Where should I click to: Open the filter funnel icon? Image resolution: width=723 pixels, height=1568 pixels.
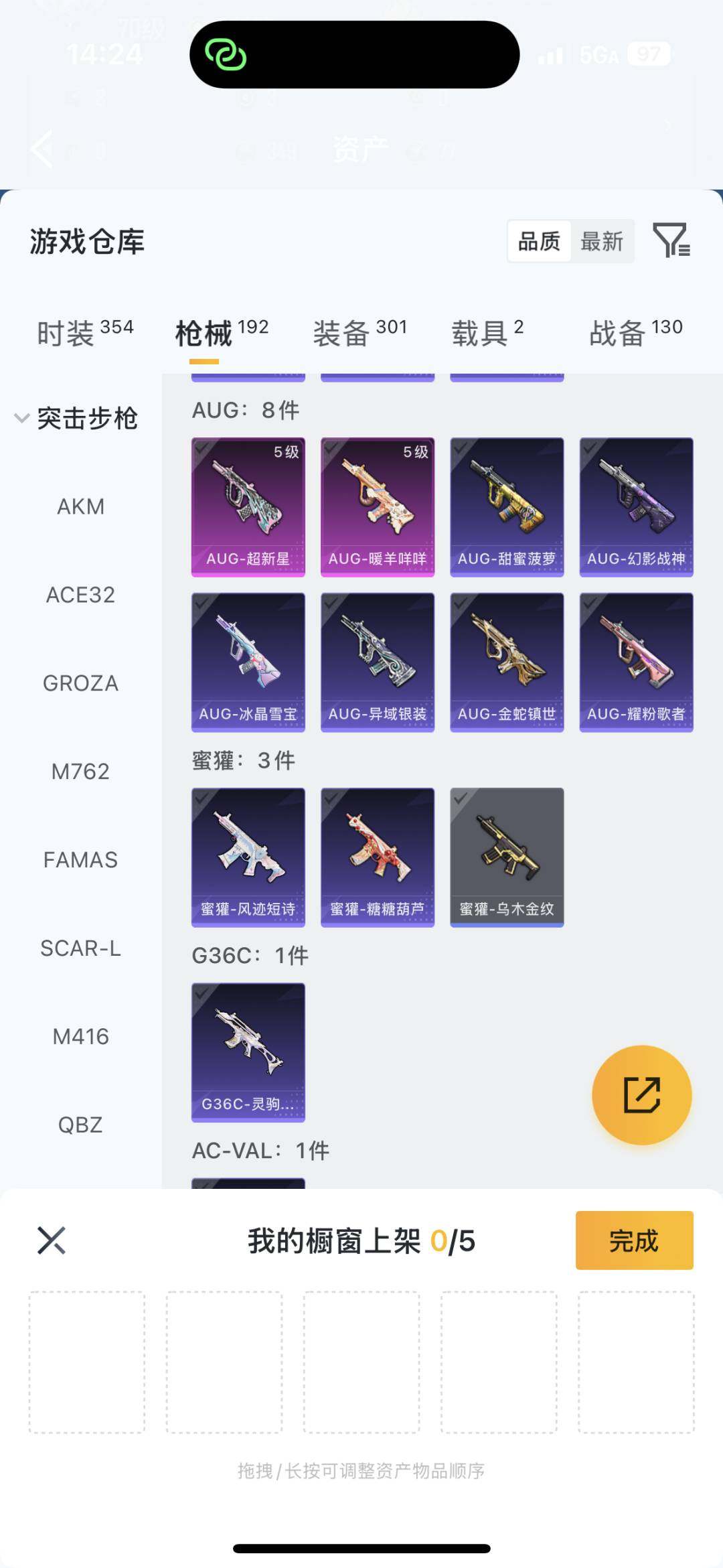point(671,240)
